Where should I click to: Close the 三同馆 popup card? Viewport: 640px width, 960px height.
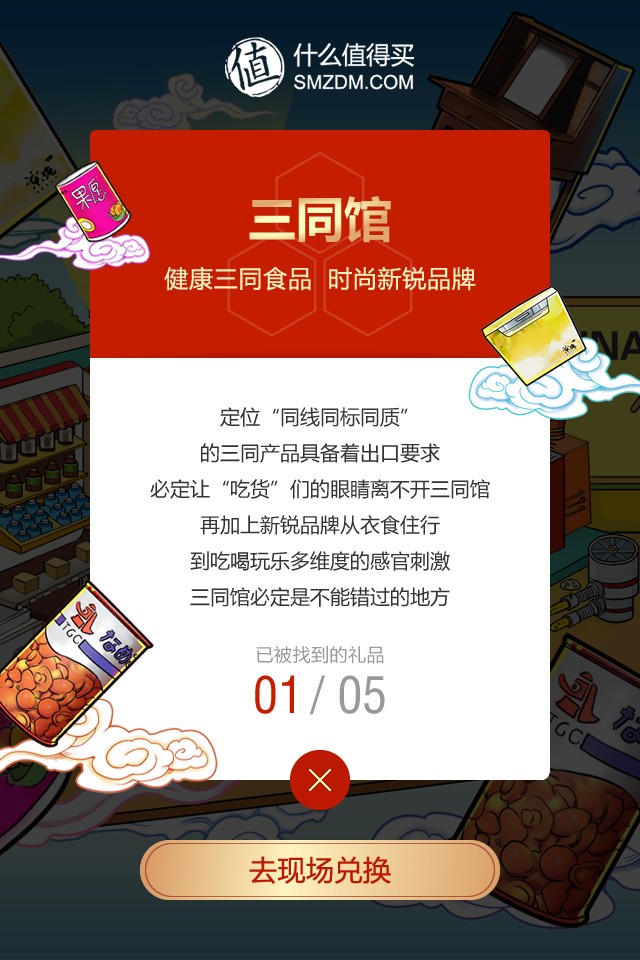(x=320, y=780)
